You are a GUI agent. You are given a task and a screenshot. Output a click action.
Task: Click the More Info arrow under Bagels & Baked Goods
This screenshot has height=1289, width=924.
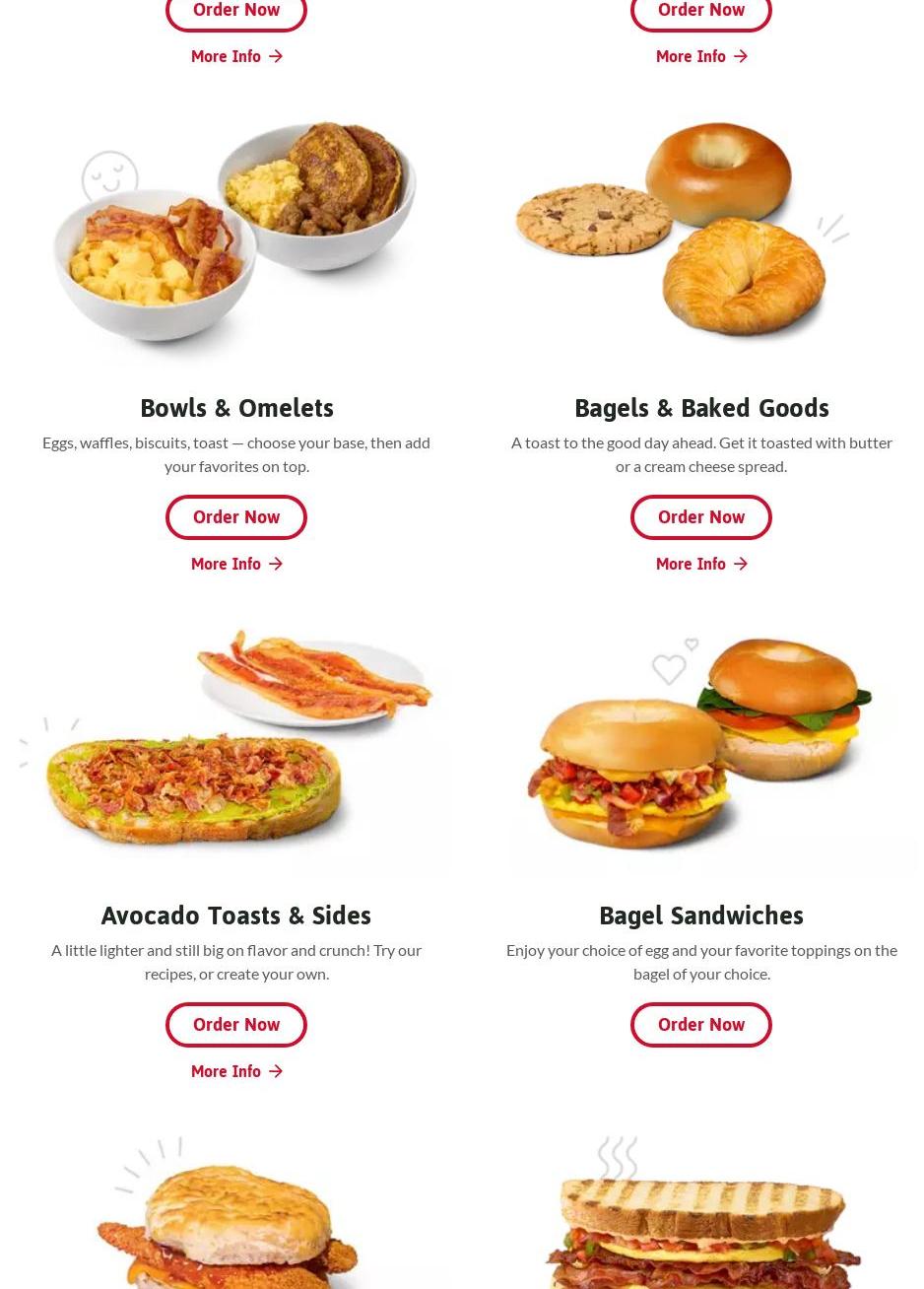[x=740, y=564]
